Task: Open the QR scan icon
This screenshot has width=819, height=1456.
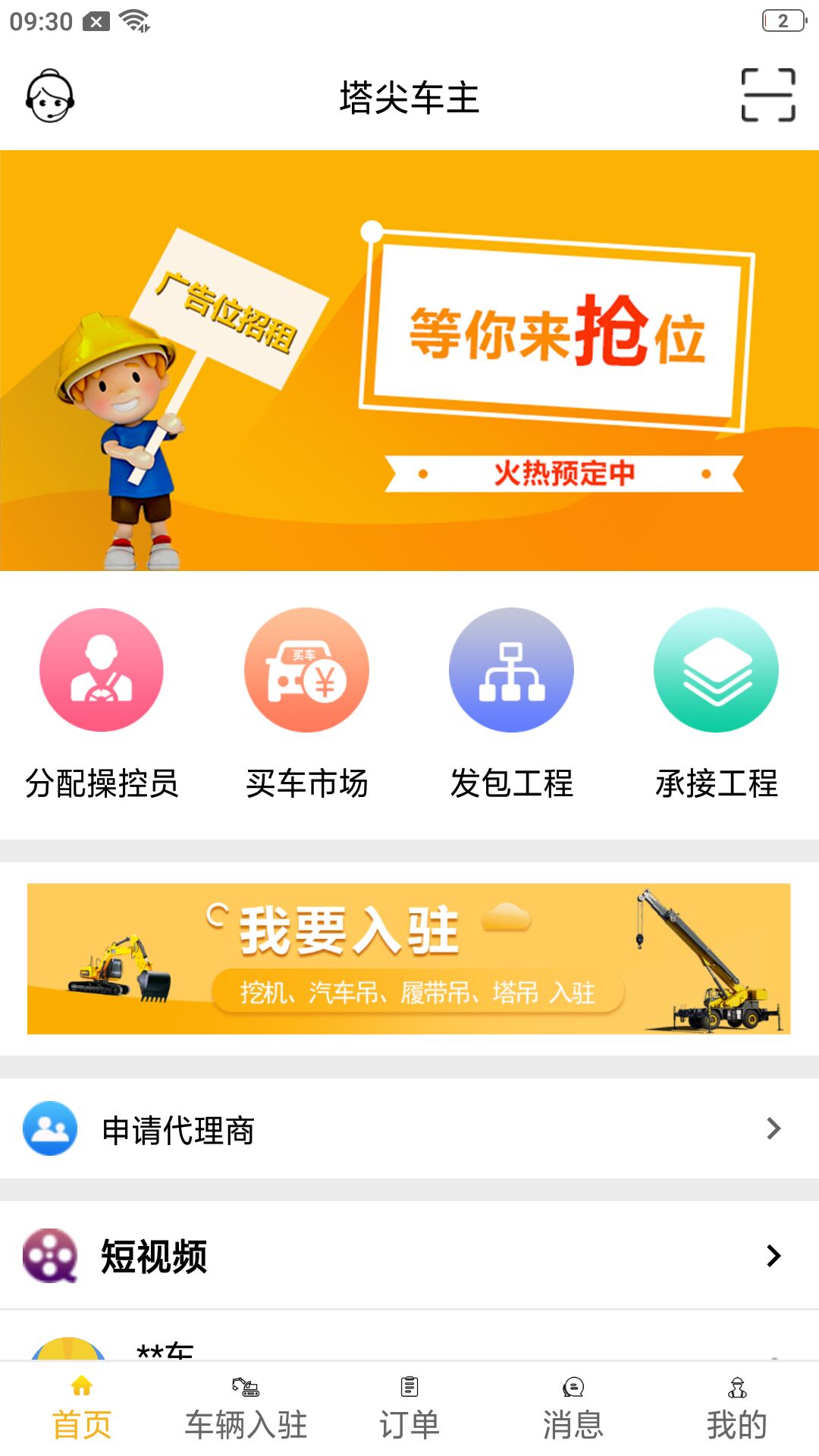Action: (x=767, y=96)
